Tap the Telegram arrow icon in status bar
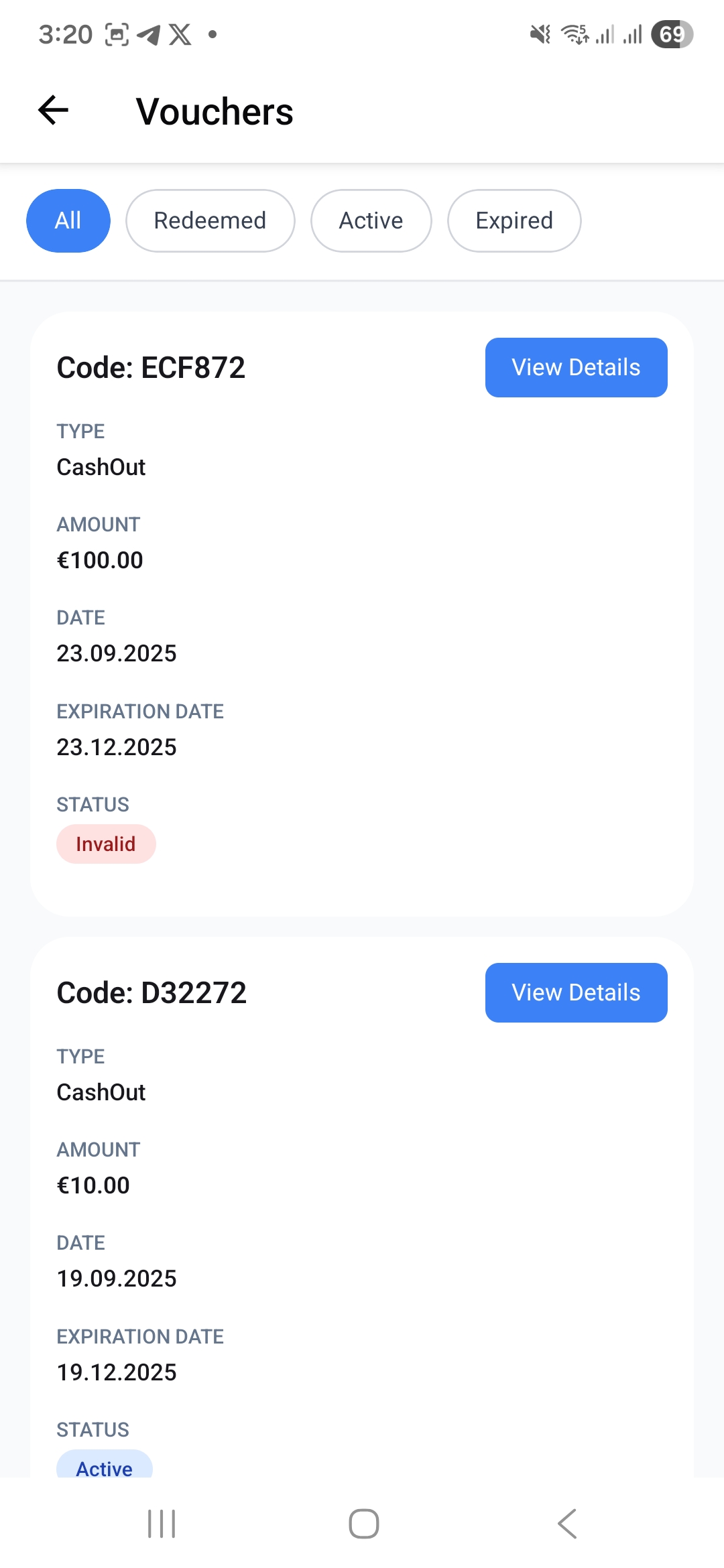The width and height of the screenshot is (724, 1568). [x=149, y=34]
